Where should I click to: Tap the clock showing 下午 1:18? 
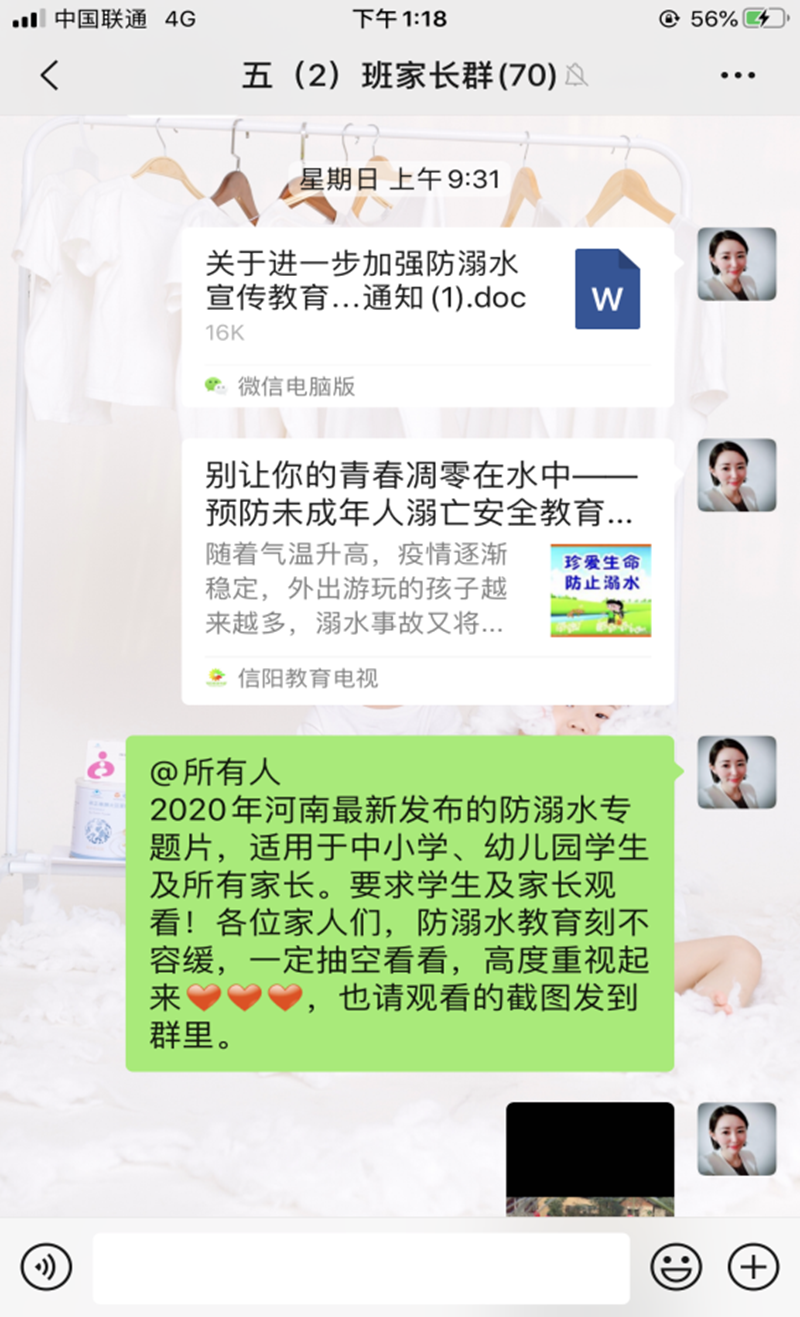tap(400, 16)
